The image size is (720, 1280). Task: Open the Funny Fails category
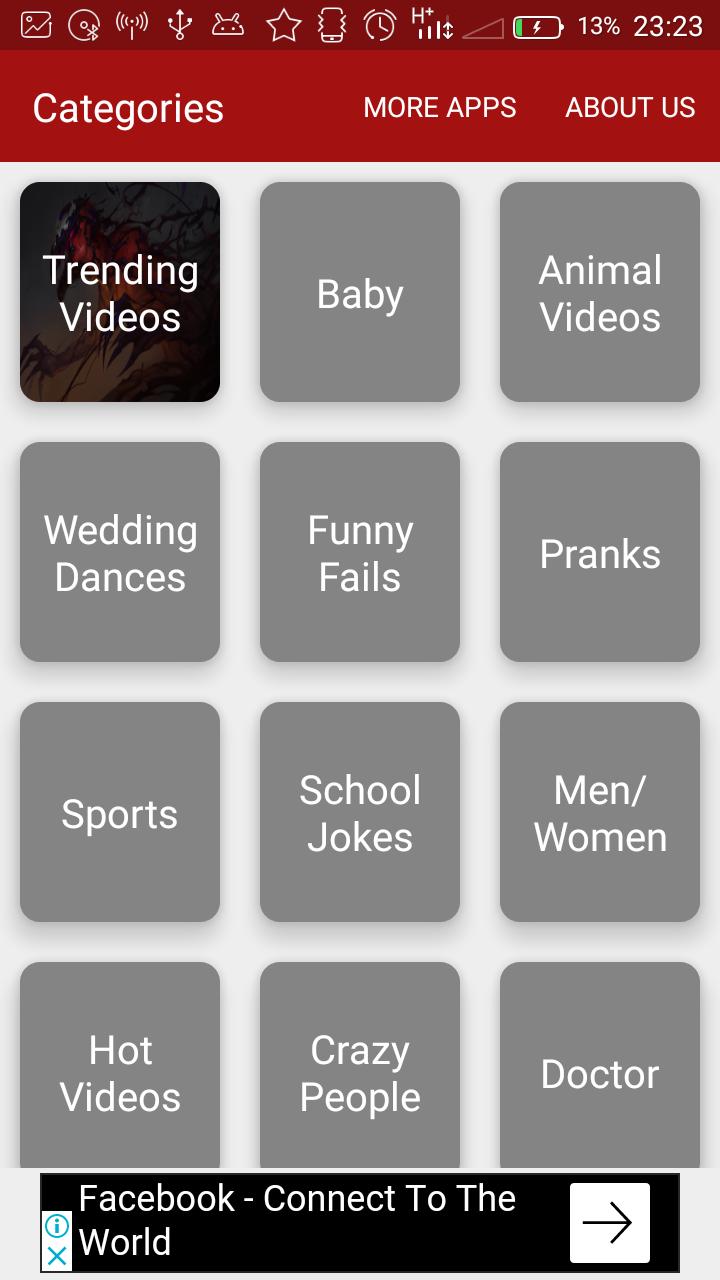(x=360, y=552)
